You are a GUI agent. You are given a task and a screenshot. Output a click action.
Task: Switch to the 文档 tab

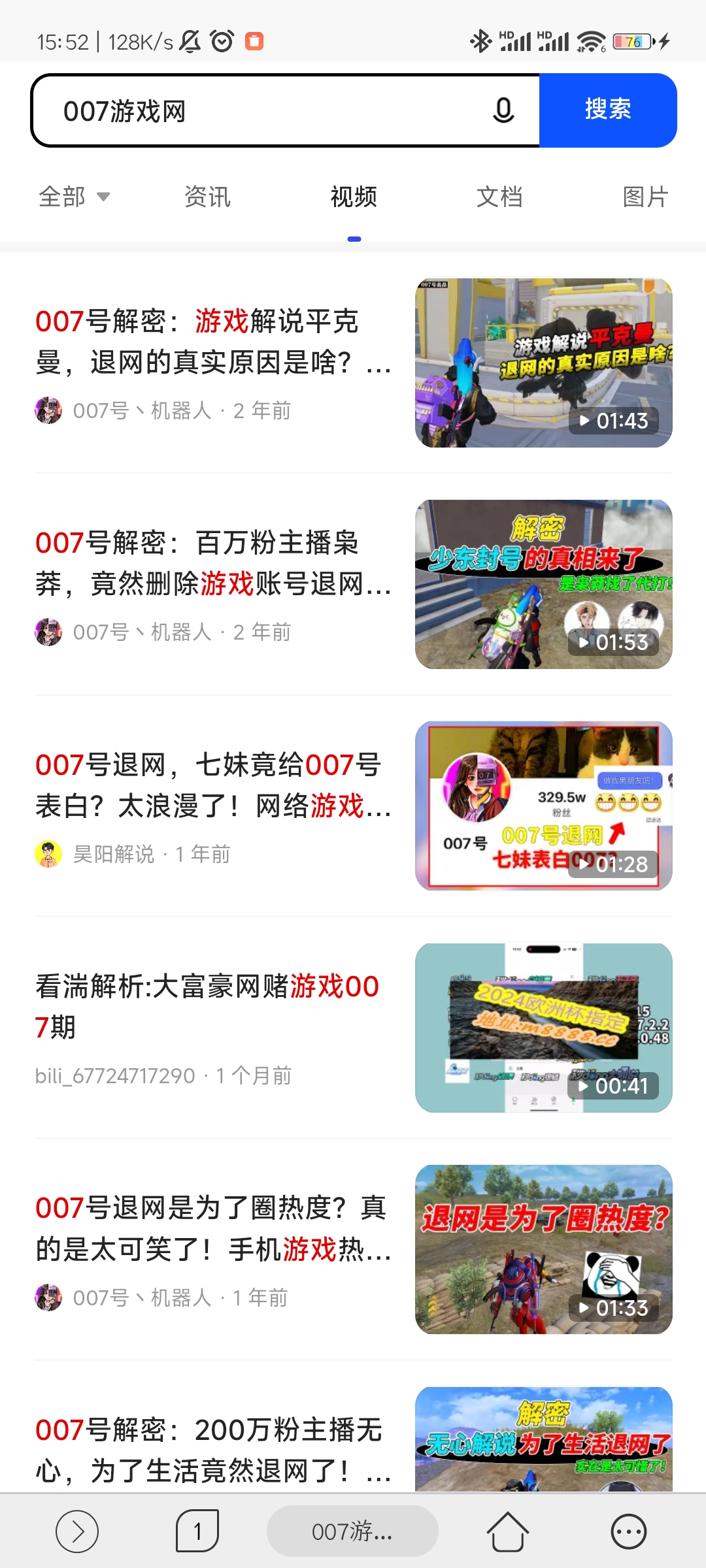(x=500, y=197)
